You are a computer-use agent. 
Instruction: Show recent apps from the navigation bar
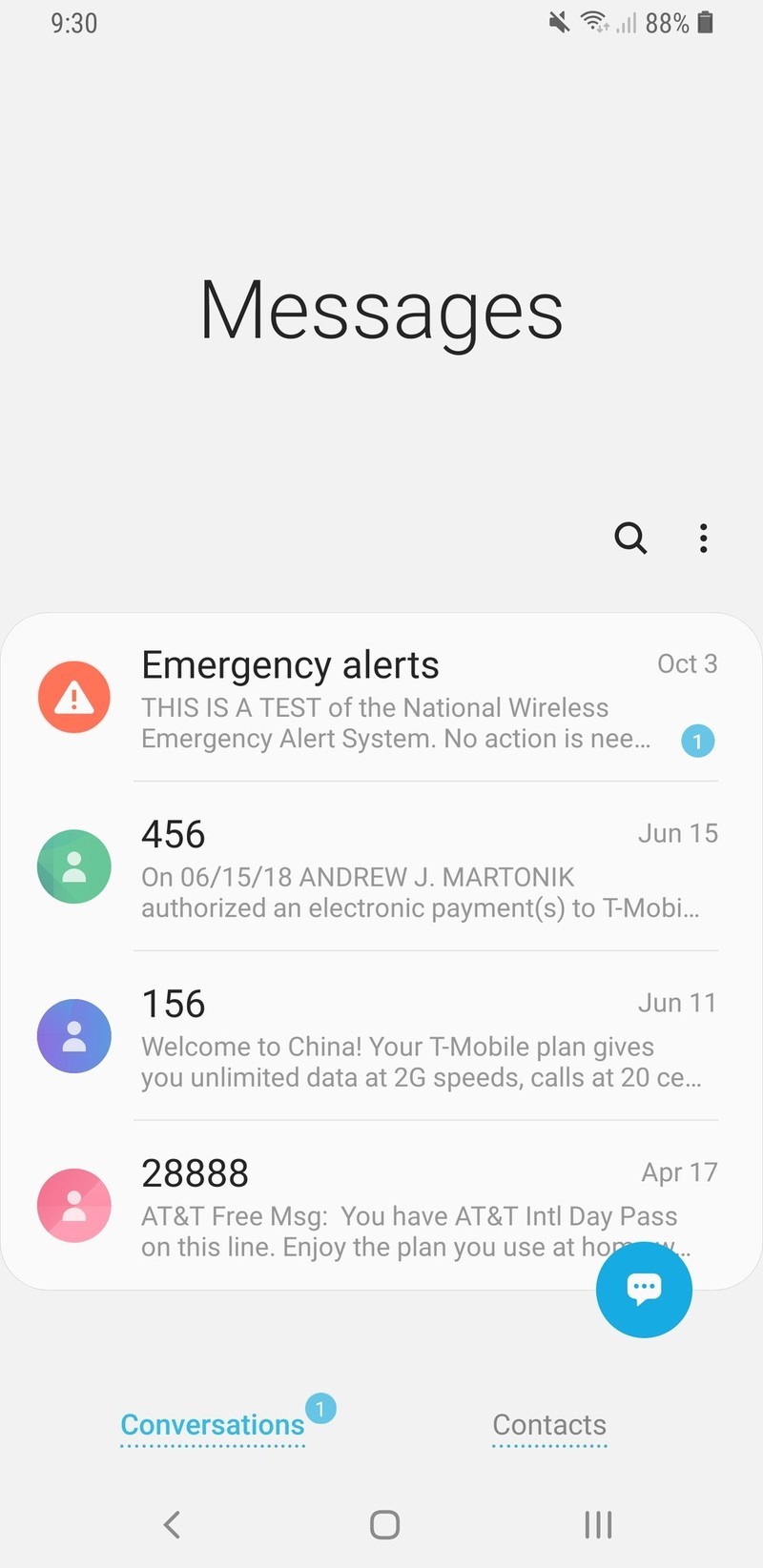point(598,1524)
